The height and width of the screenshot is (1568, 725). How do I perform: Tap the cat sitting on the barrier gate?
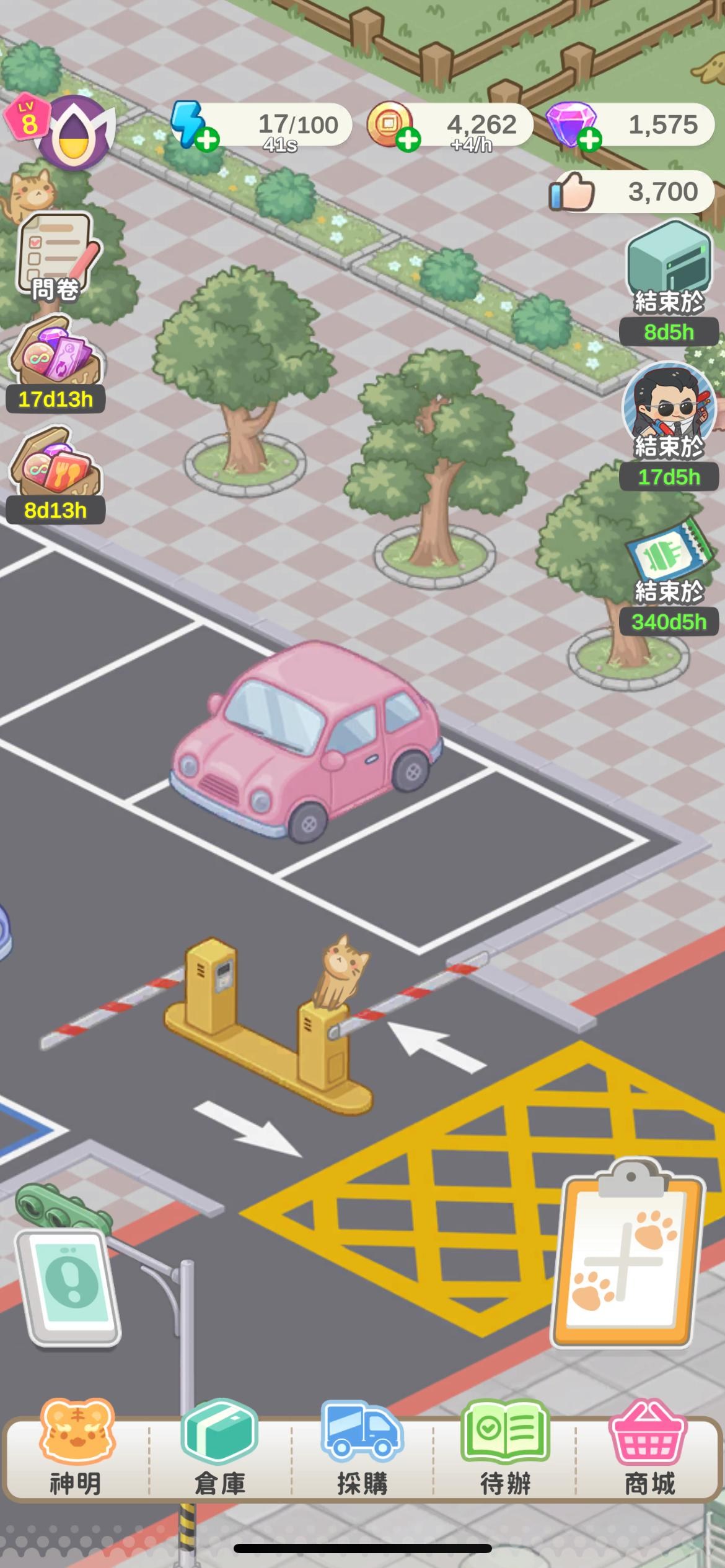[x=340, y=972]
